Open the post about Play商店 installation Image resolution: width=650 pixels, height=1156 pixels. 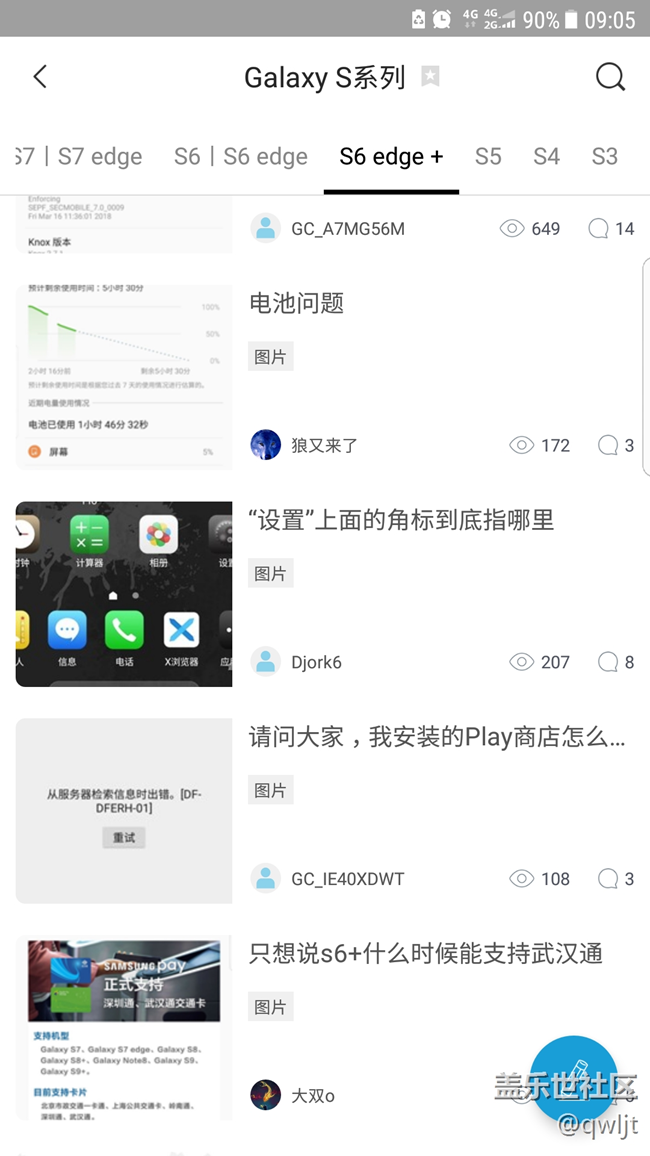437,738
